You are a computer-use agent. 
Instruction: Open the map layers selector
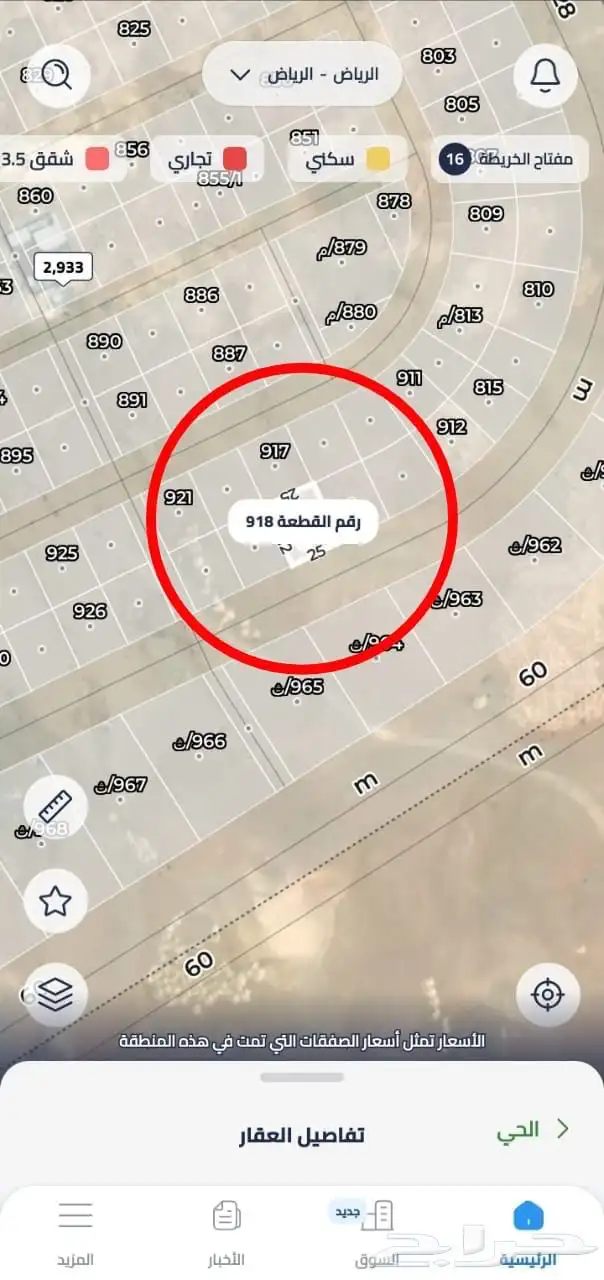pyautogui.click(x=55, y=994)
